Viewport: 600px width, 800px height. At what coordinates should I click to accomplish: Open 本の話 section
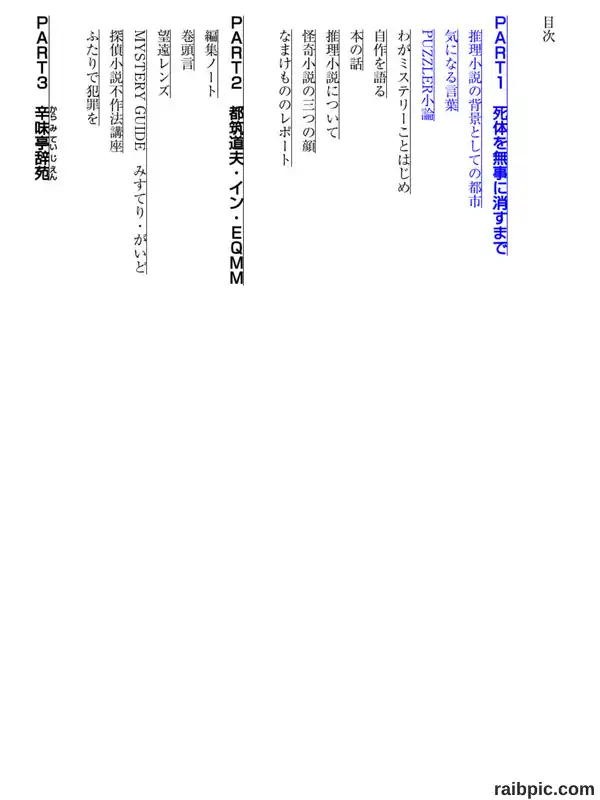(356, 49)
